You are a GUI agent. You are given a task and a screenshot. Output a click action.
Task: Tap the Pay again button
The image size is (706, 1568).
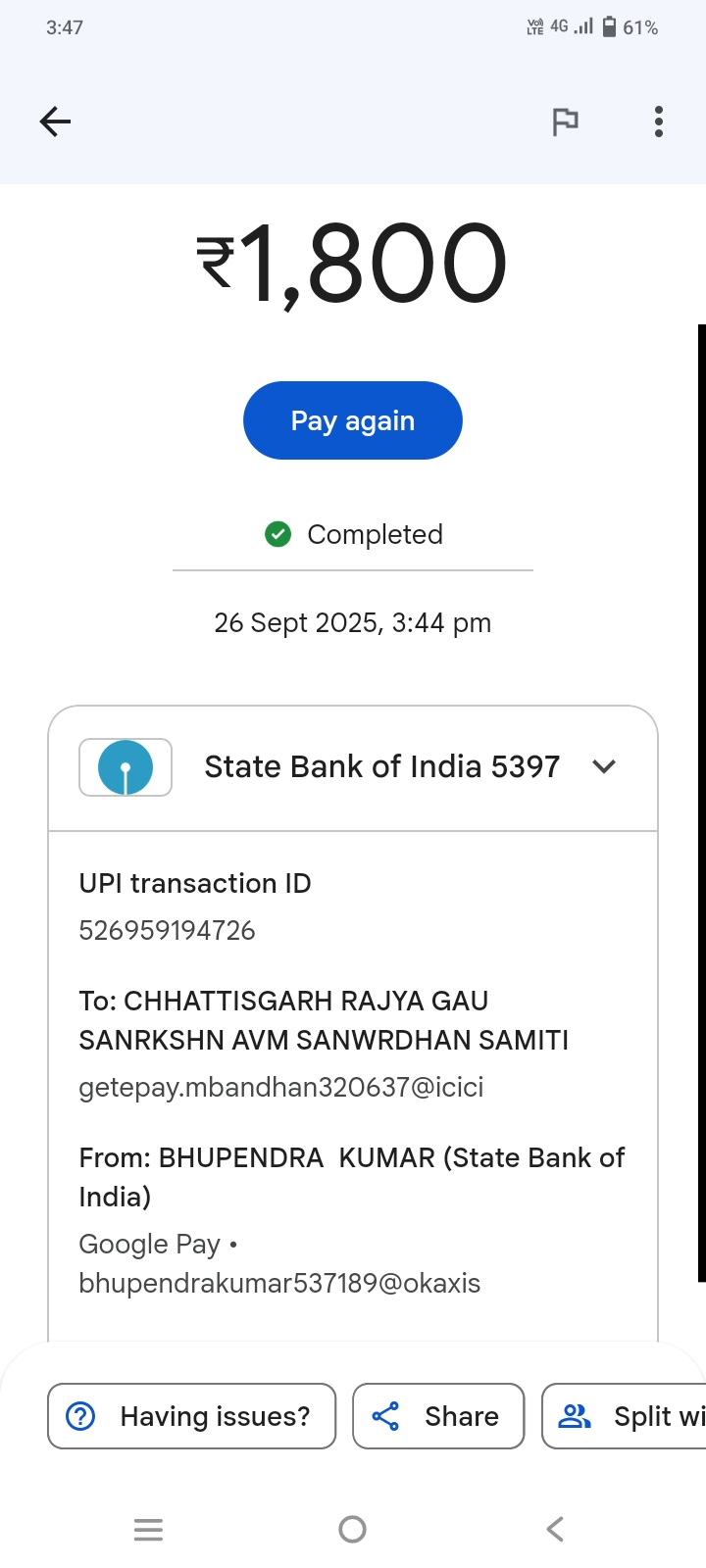353,420
